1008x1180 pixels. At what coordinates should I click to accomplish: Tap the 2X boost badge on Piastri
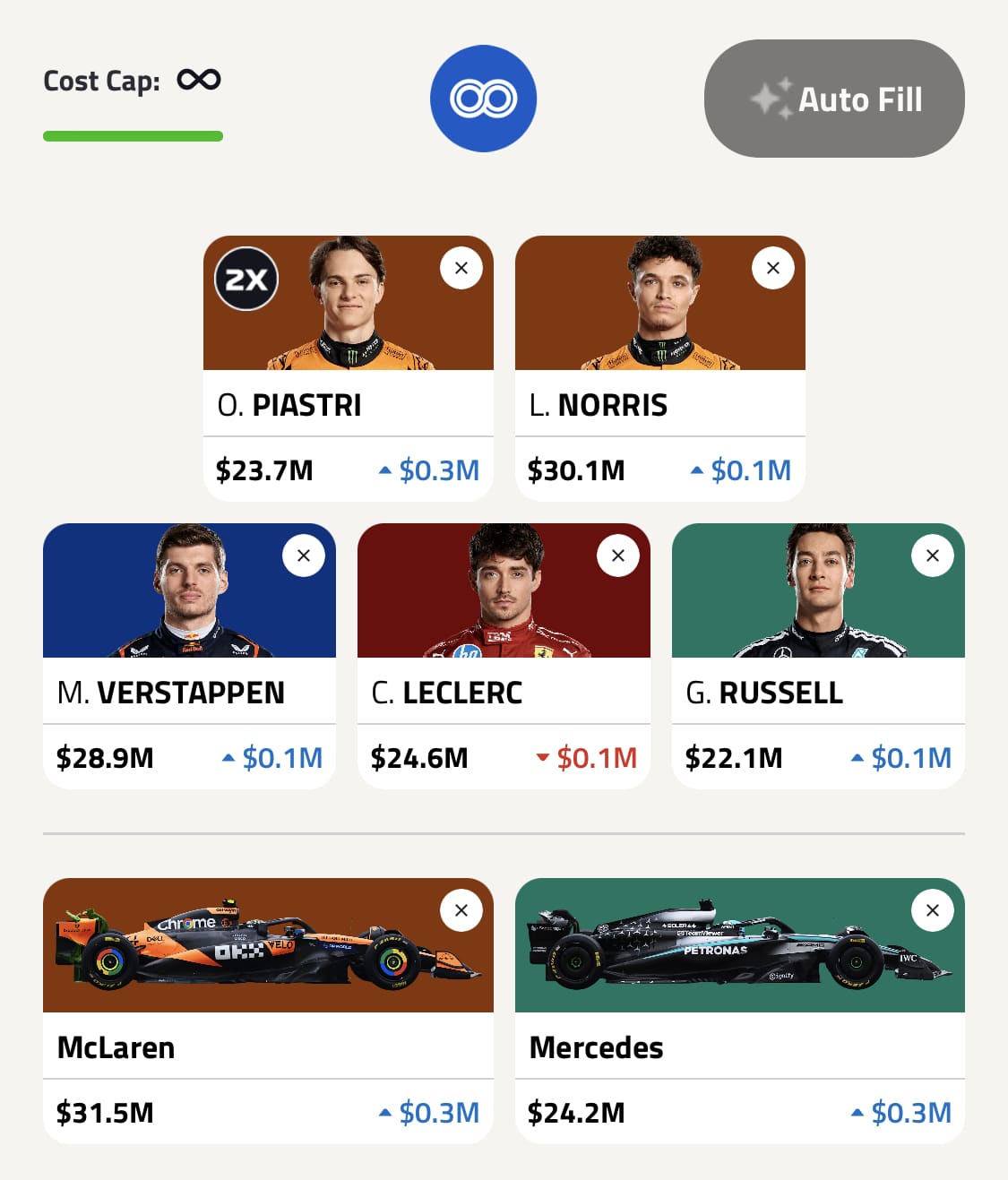(x=246, y=279)
